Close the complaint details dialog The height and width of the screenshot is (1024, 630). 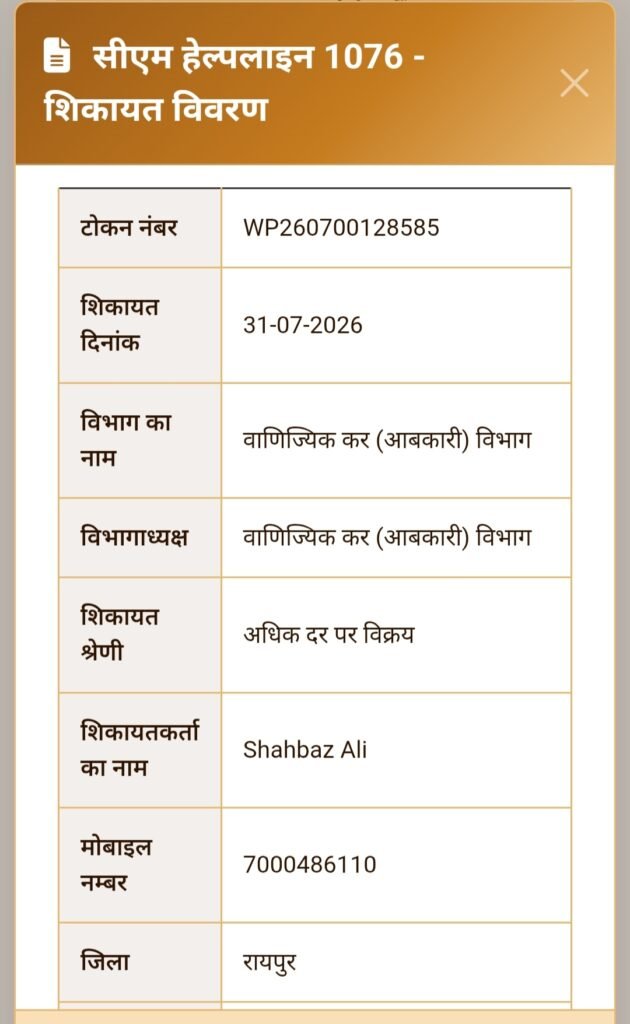point(574,83)
